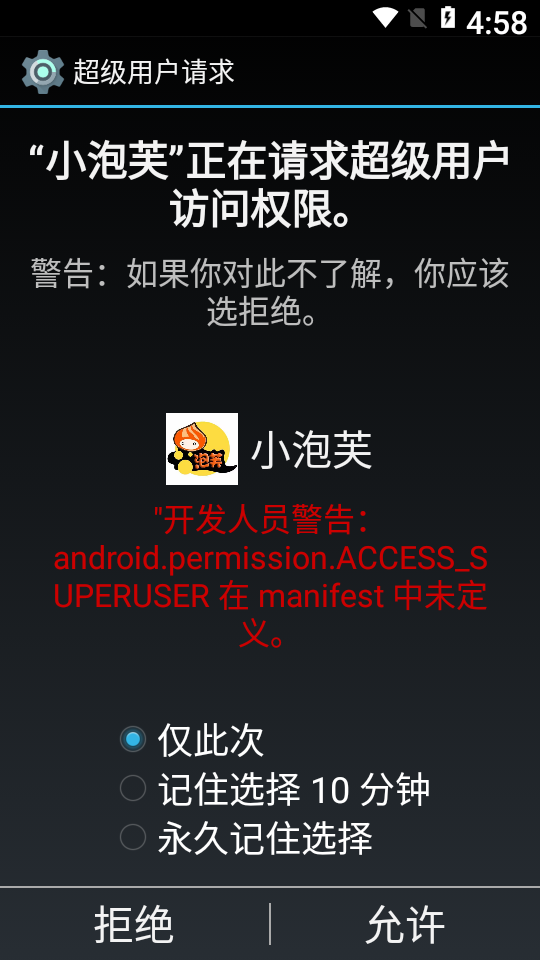Choose 记住选择 10 分钟
This screenshot has width=540, height=960.
275,789
